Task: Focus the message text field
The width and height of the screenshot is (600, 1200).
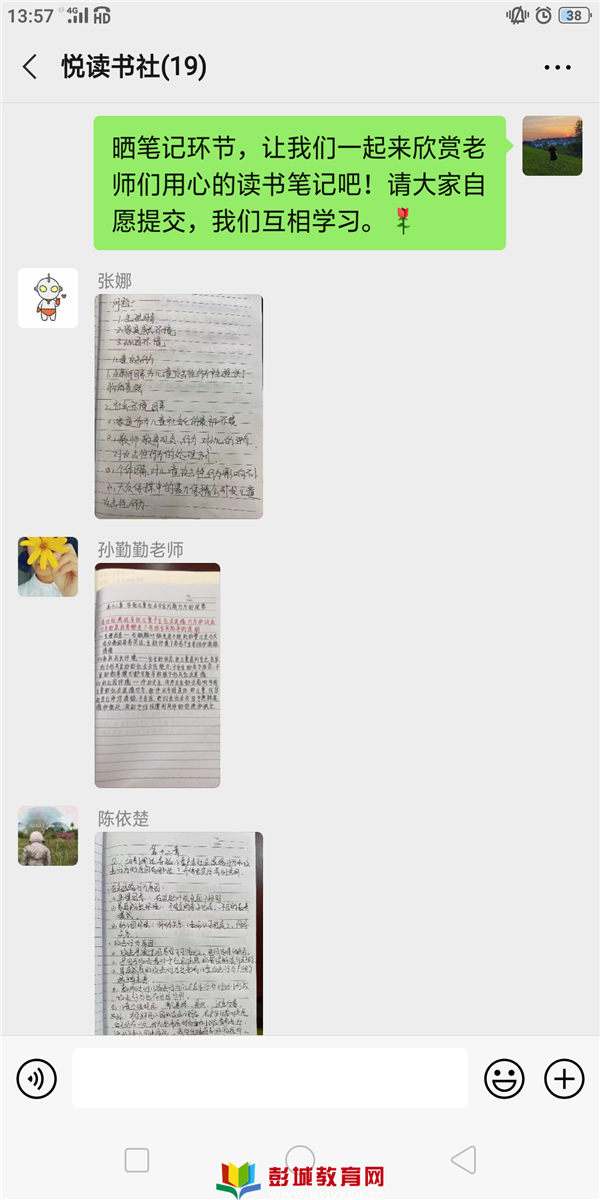Action: click(x=270, y=1078)
